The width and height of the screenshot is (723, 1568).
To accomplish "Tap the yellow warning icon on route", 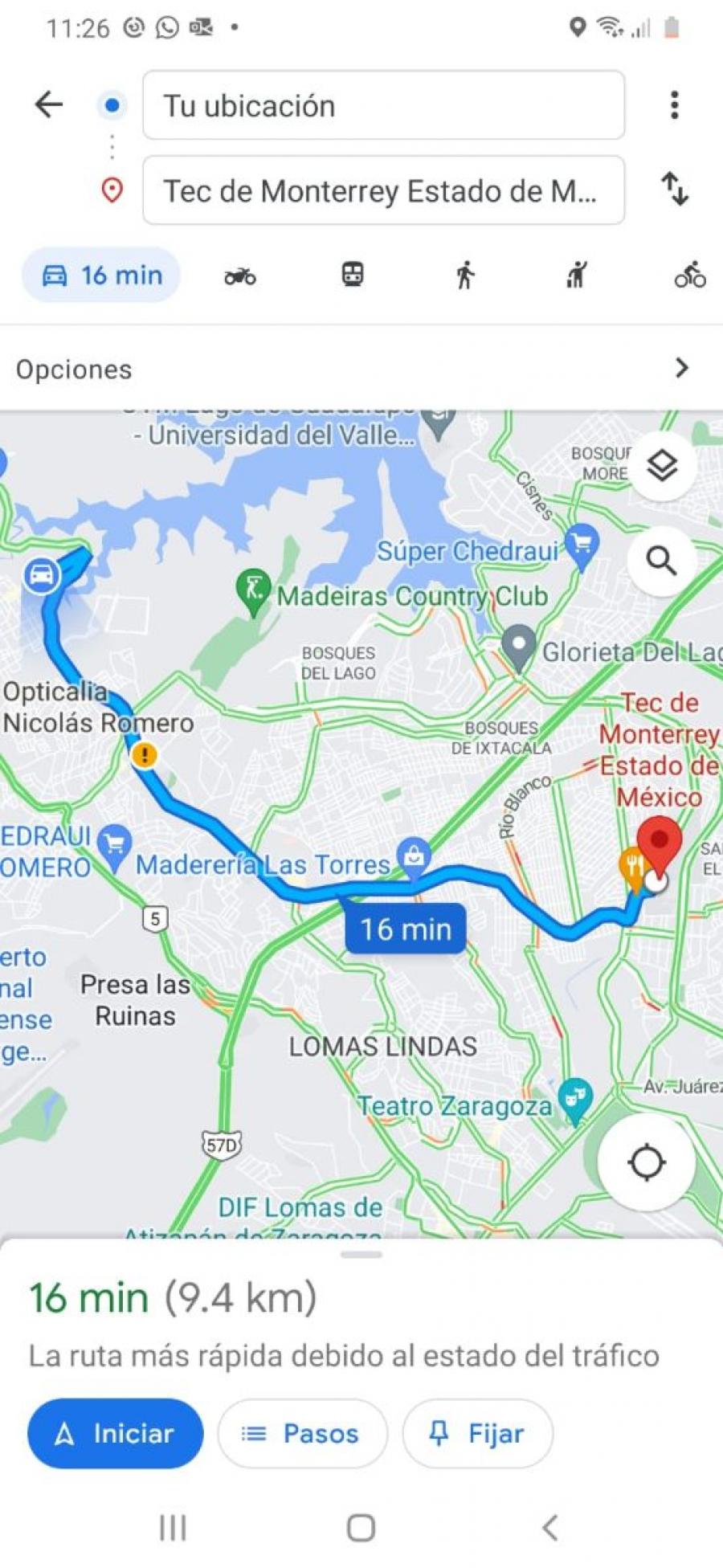I will (145, 754).
